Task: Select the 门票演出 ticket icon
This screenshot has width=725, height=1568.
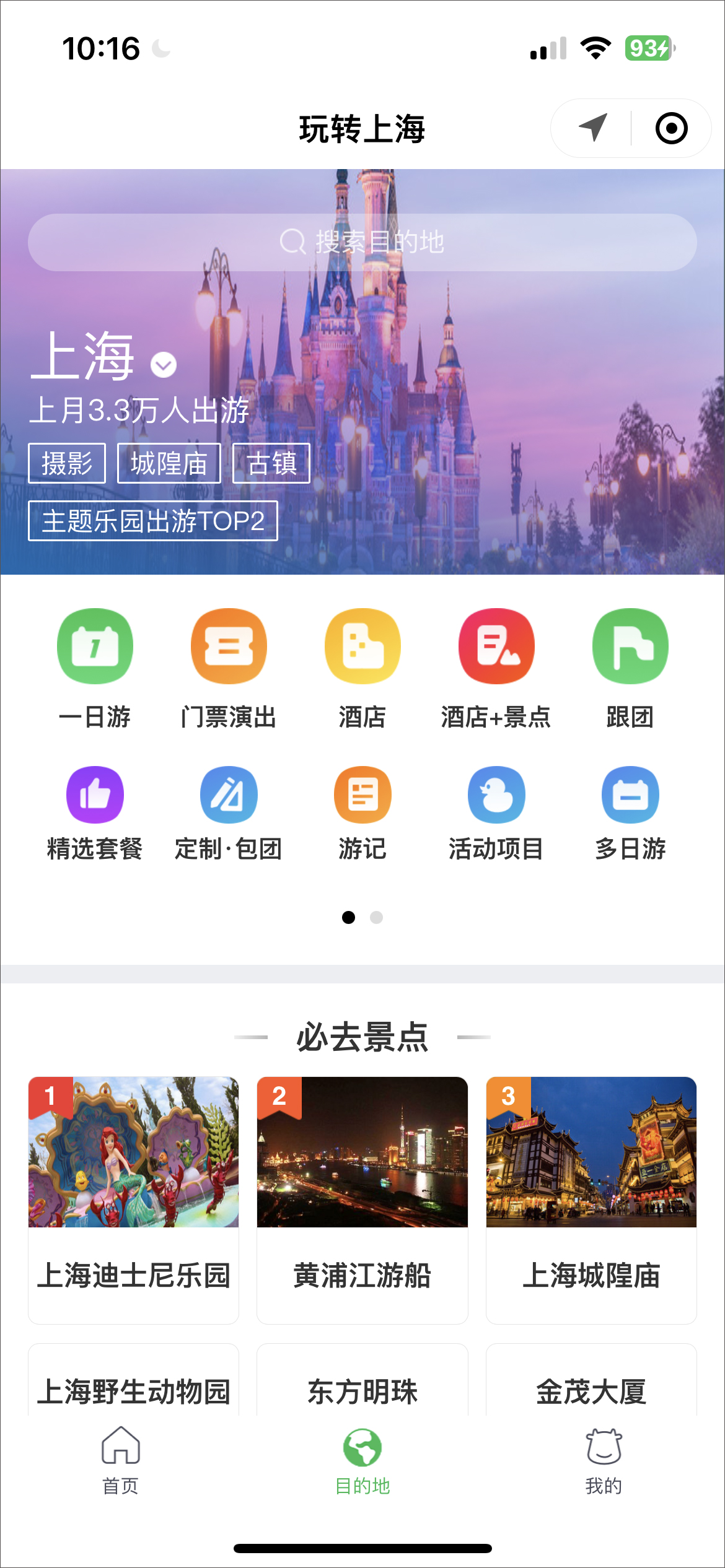Action: pyautogui.click(x=228, y=645)
